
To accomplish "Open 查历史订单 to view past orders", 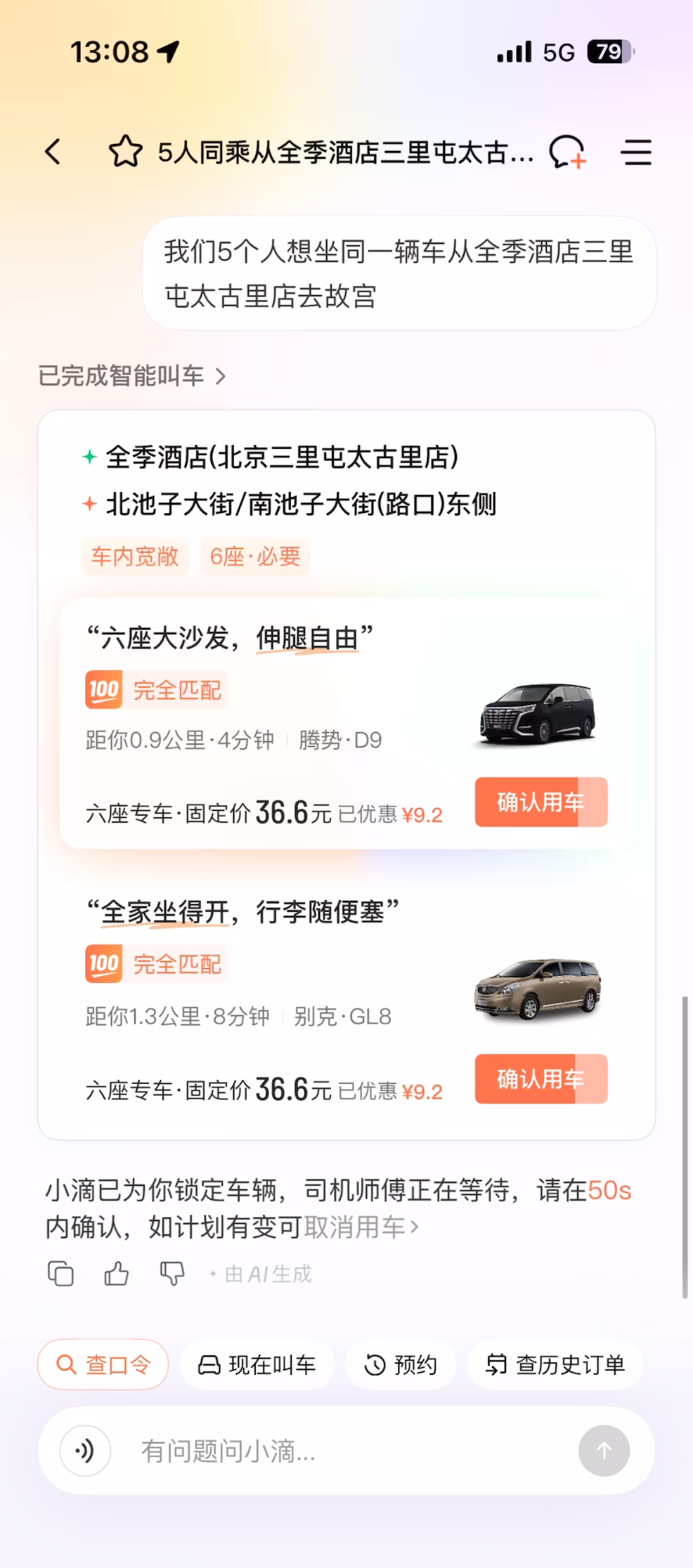I will click(555, 1365).
